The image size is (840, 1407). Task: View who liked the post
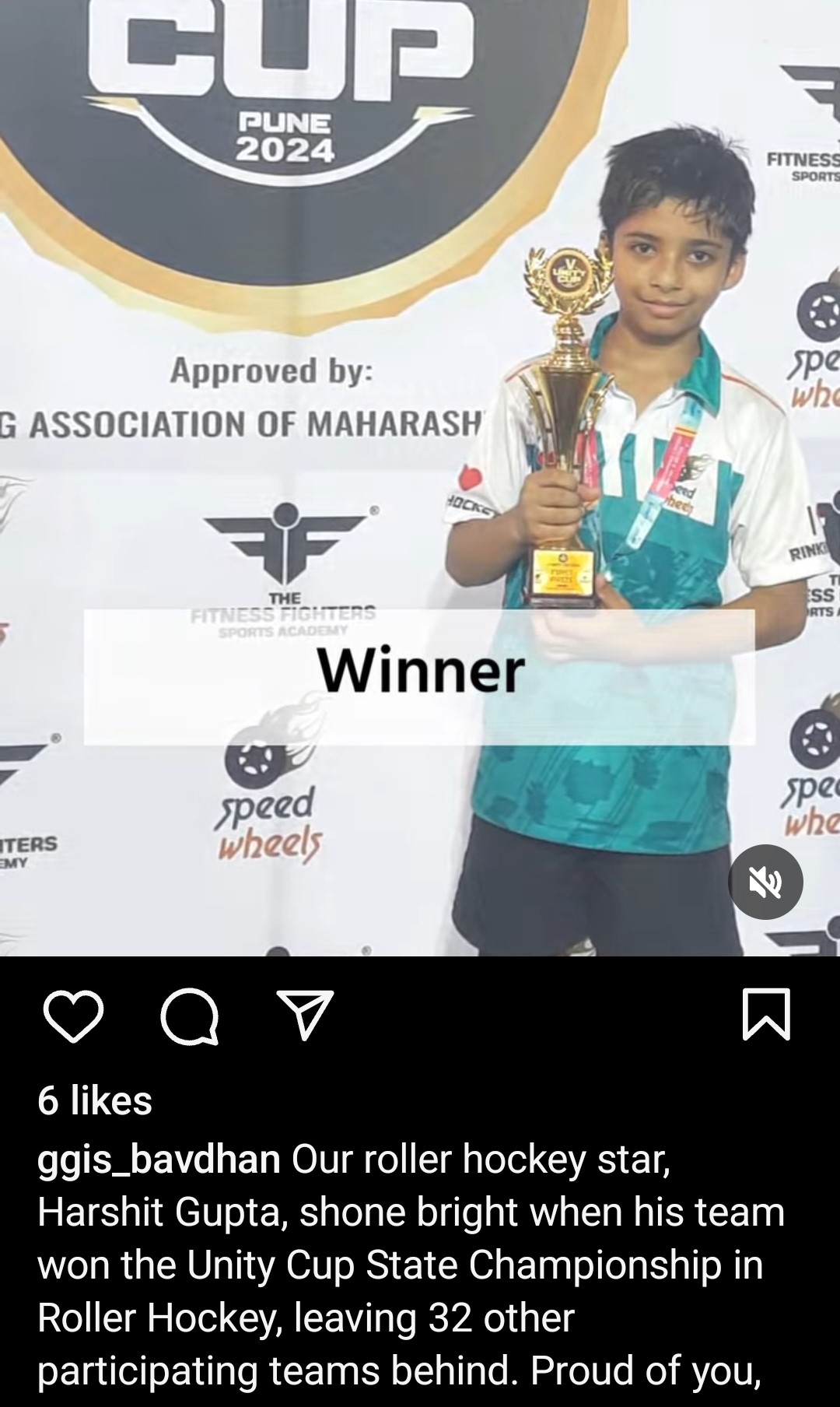[x=95, y=1100]
